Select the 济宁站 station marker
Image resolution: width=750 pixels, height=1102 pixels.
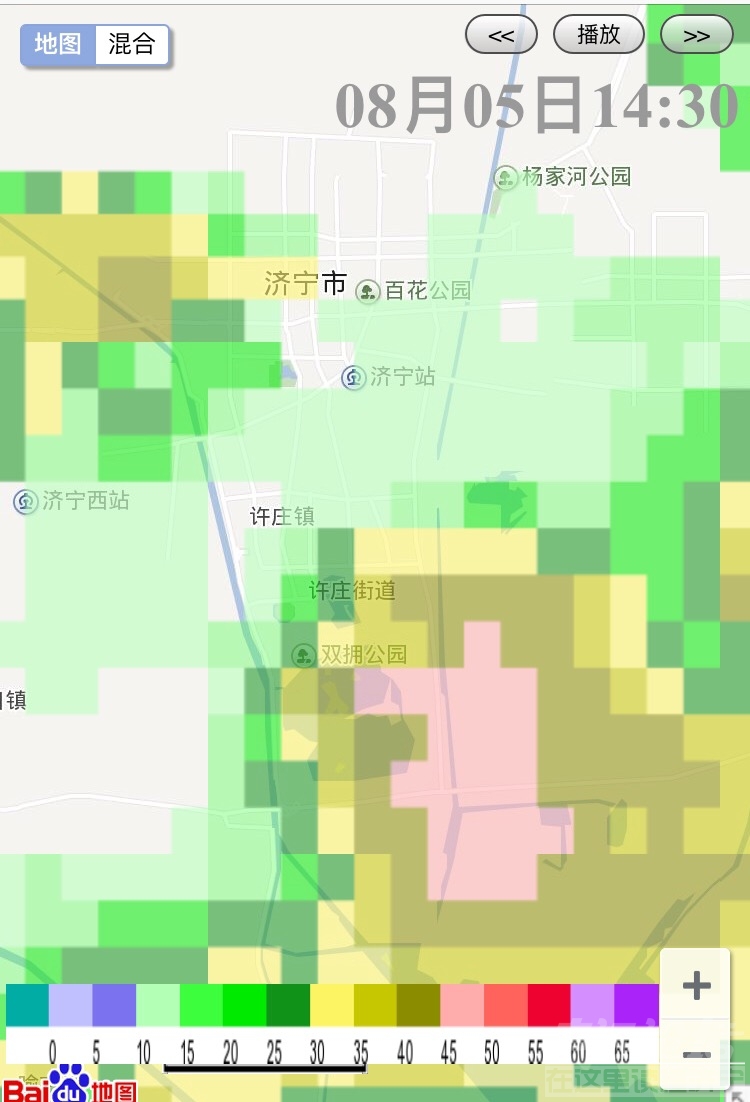(x=353, y=377)
